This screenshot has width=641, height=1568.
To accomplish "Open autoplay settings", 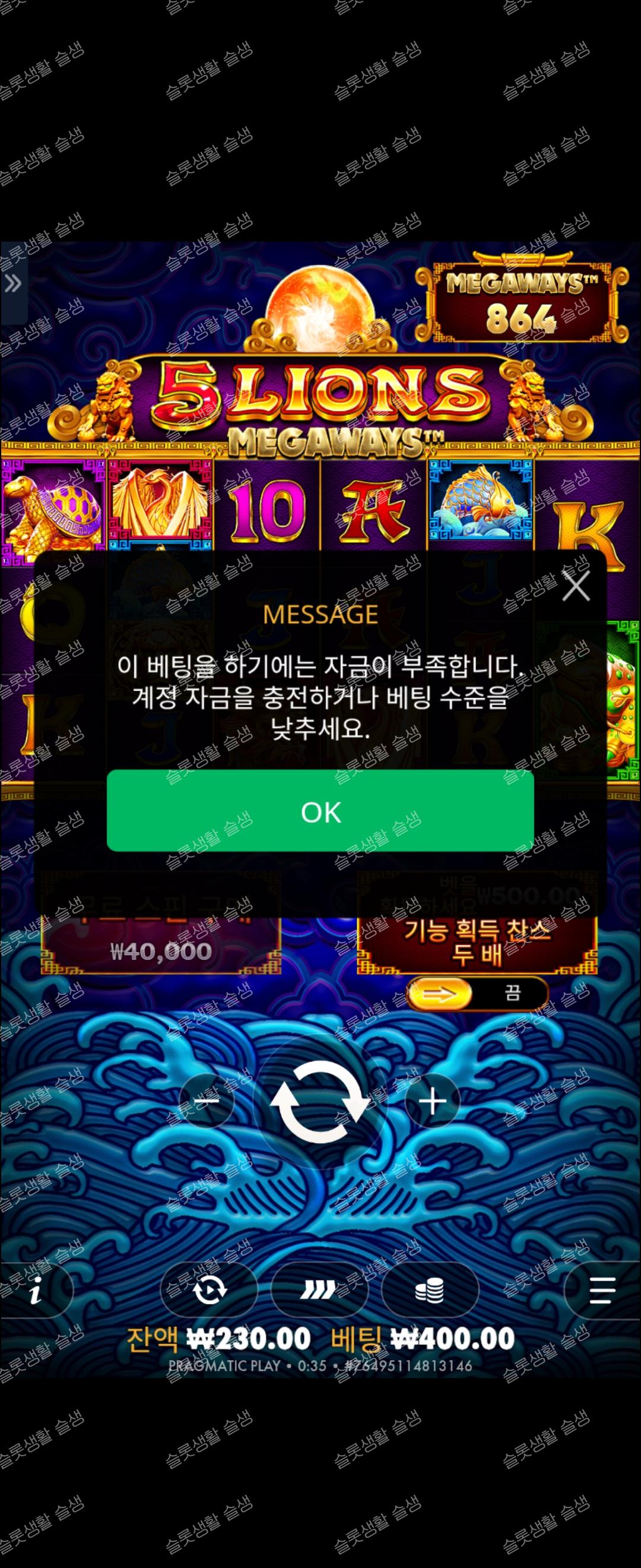I will pyautogui.click(x=208, y=1290).
